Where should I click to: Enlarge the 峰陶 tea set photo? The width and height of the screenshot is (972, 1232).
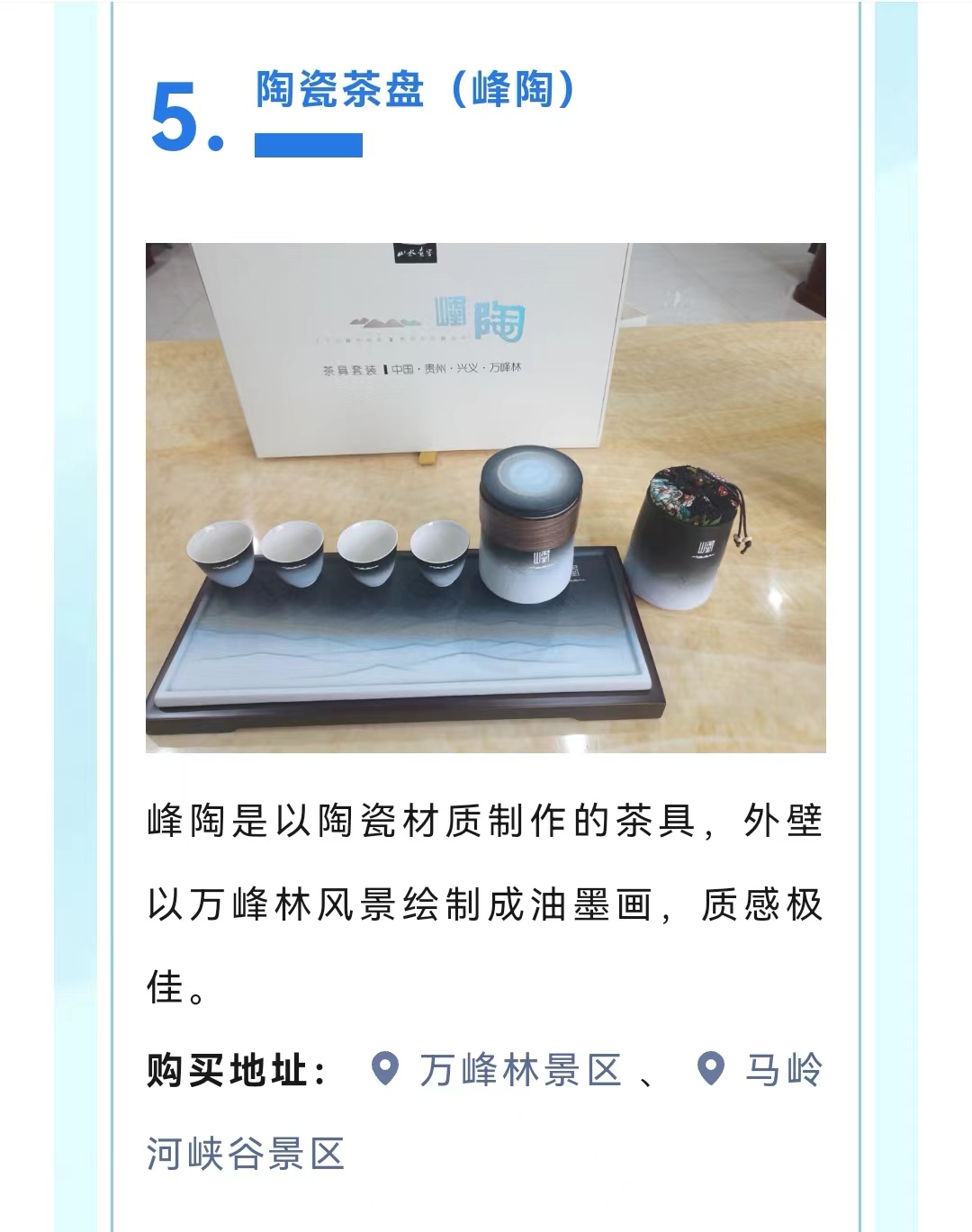point(485,498)
